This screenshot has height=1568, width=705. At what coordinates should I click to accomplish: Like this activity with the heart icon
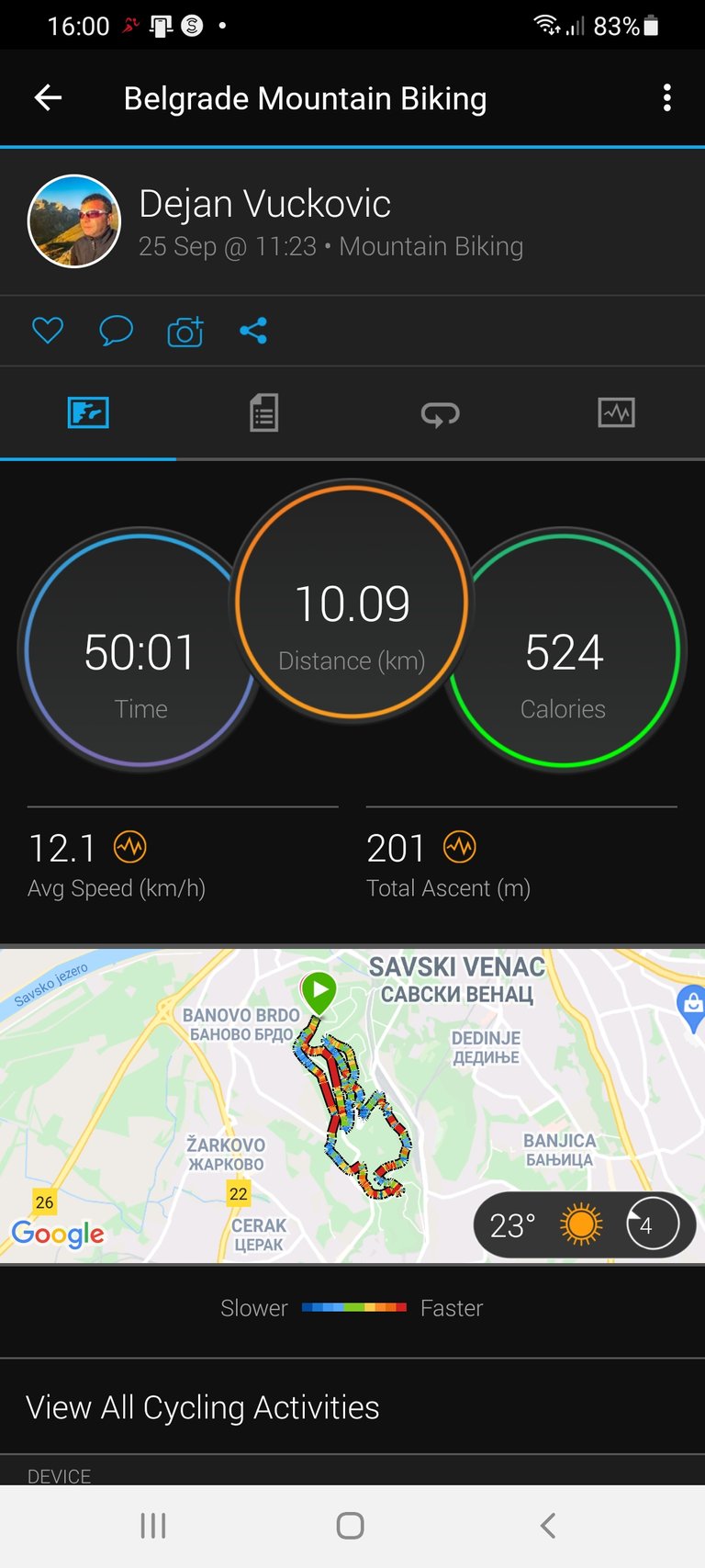coord(48,331)
